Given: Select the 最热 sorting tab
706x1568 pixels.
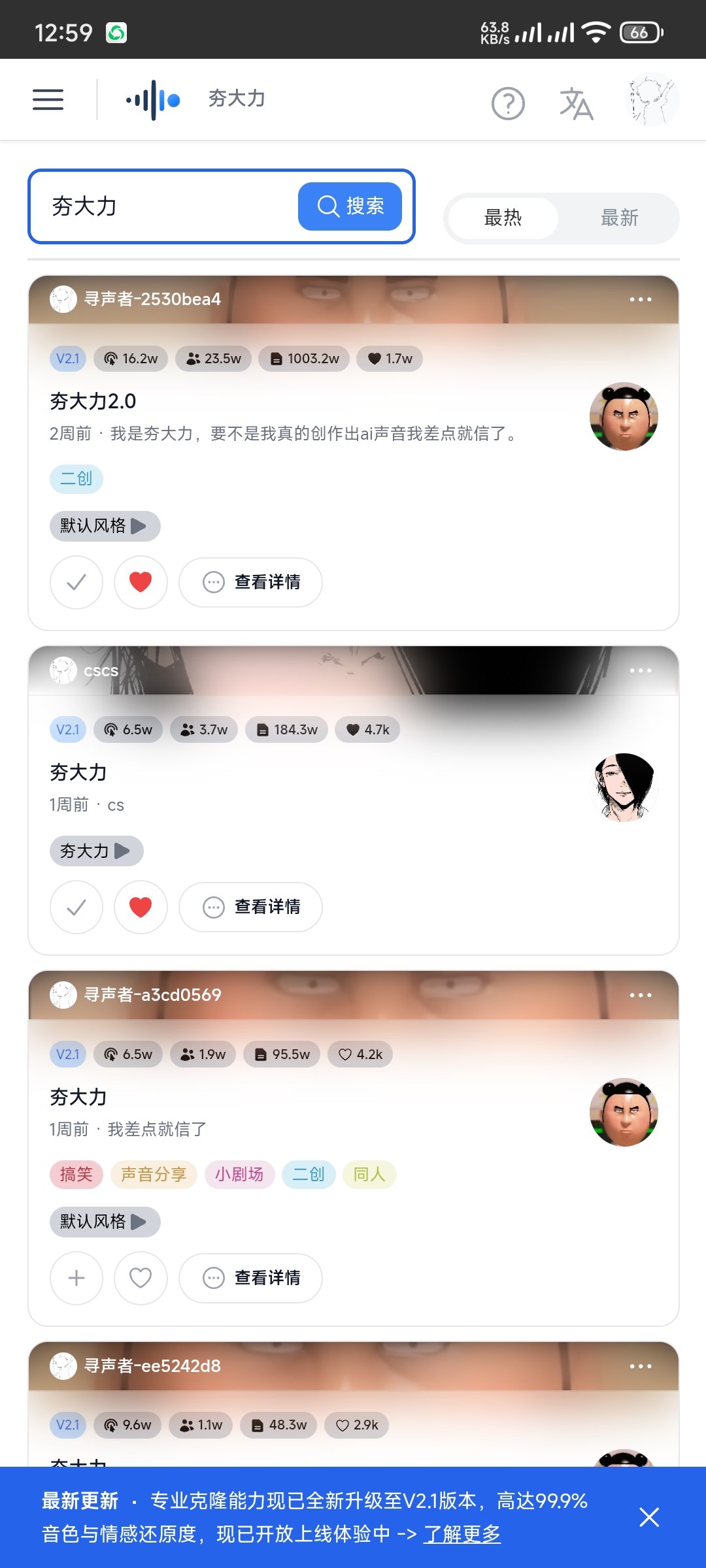Looking at the screenshot, I should [503, 218].
